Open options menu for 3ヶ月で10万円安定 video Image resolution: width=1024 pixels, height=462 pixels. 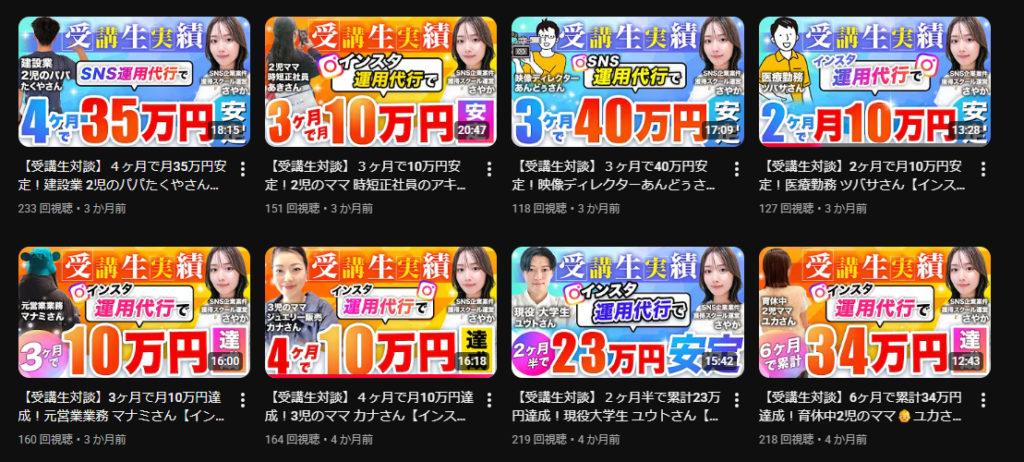pyautogui.click(x=489, y=168)
